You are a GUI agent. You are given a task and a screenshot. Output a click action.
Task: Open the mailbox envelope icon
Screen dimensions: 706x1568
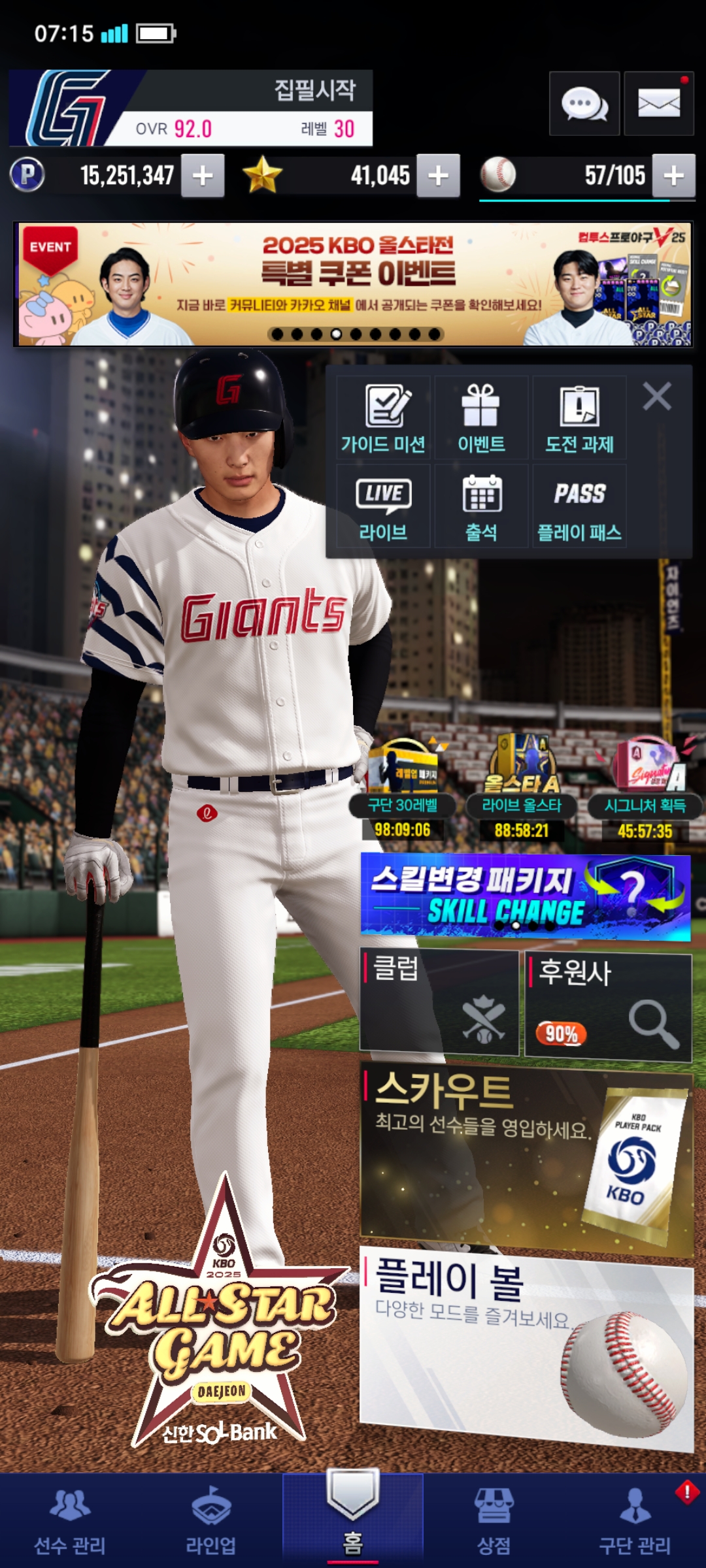pos(658,103)
